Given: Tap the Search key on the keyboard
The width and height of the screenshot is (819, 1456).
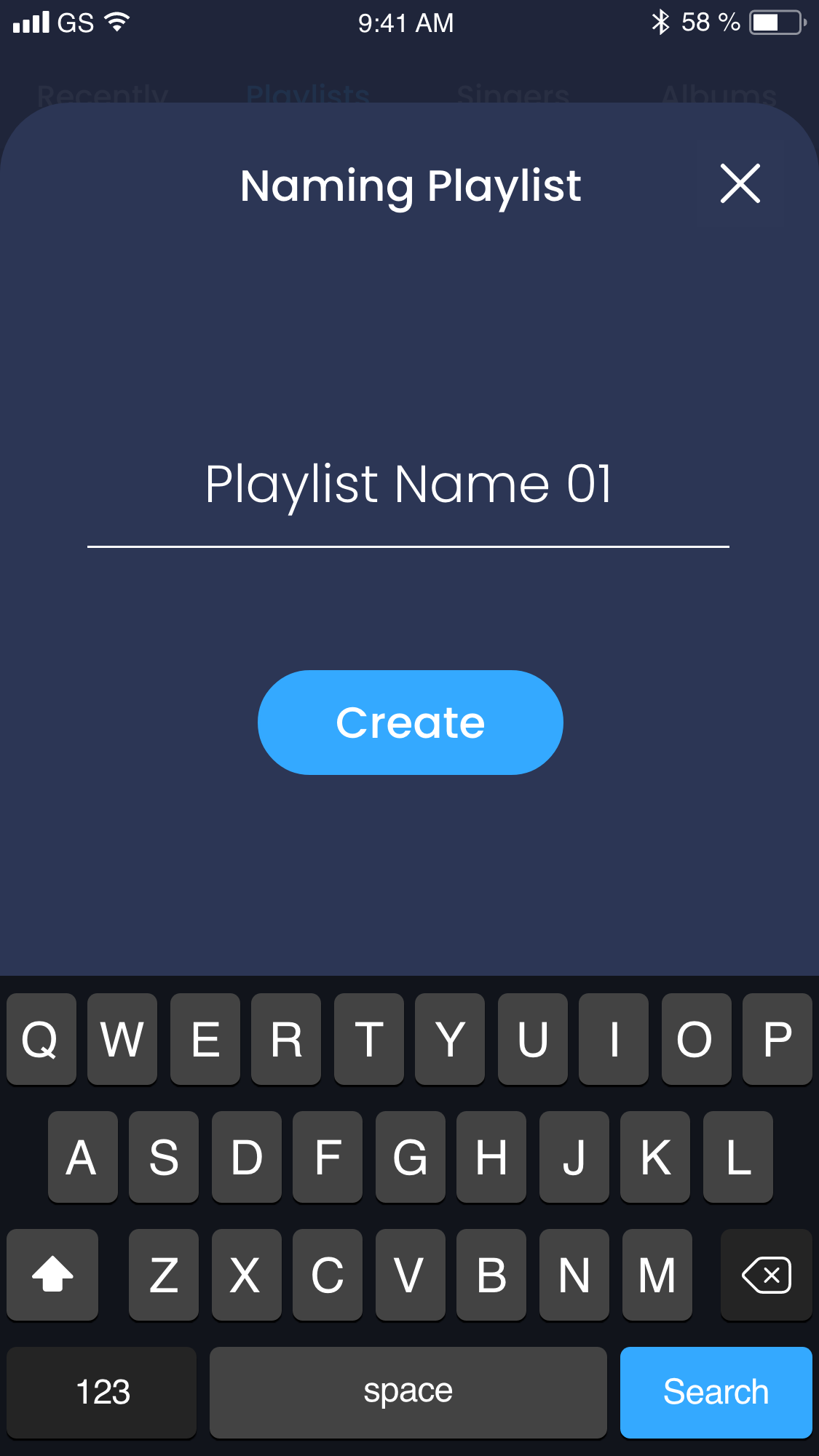Looking at the screenshot, I should pos(716,1392).
